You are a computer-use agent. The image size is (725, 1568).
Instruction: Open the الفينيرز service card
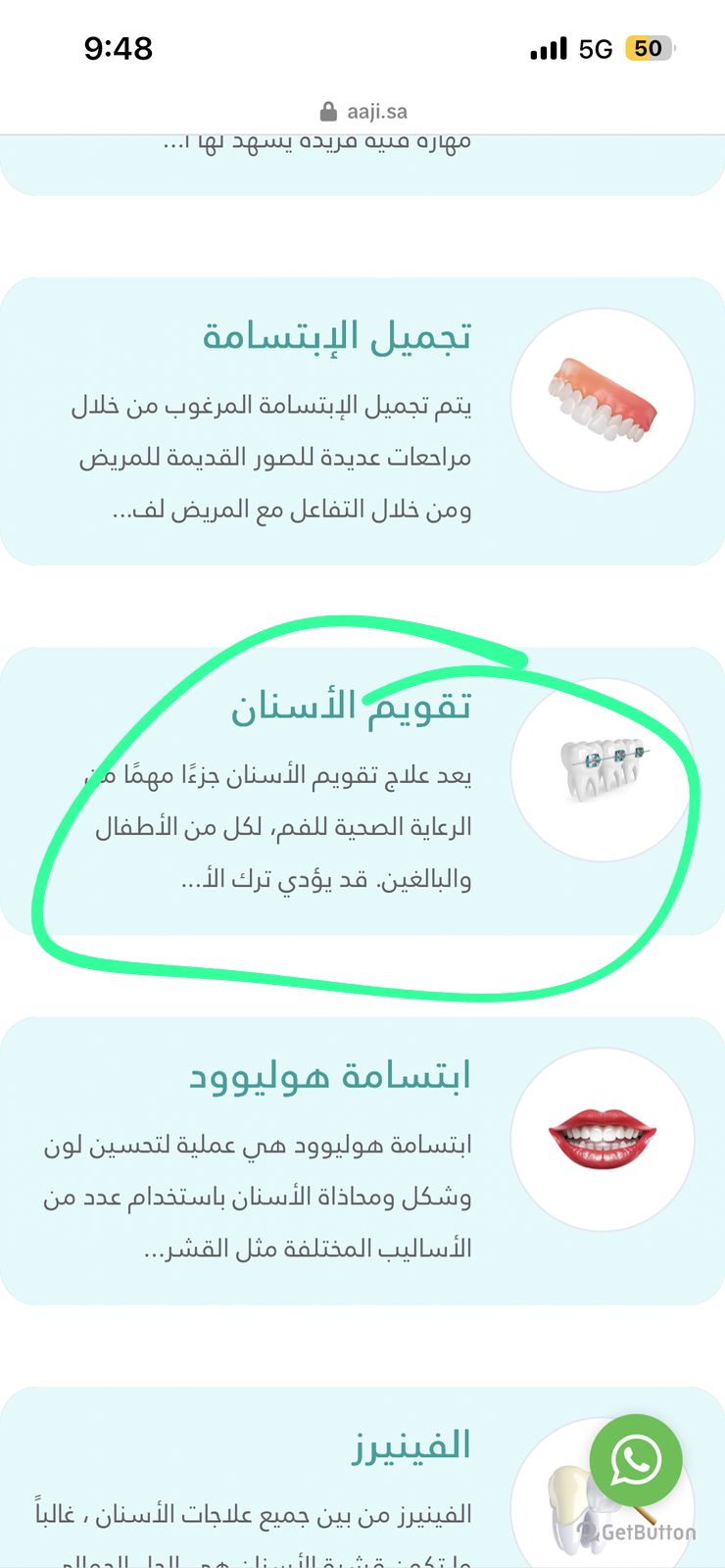click(411, 1446)
